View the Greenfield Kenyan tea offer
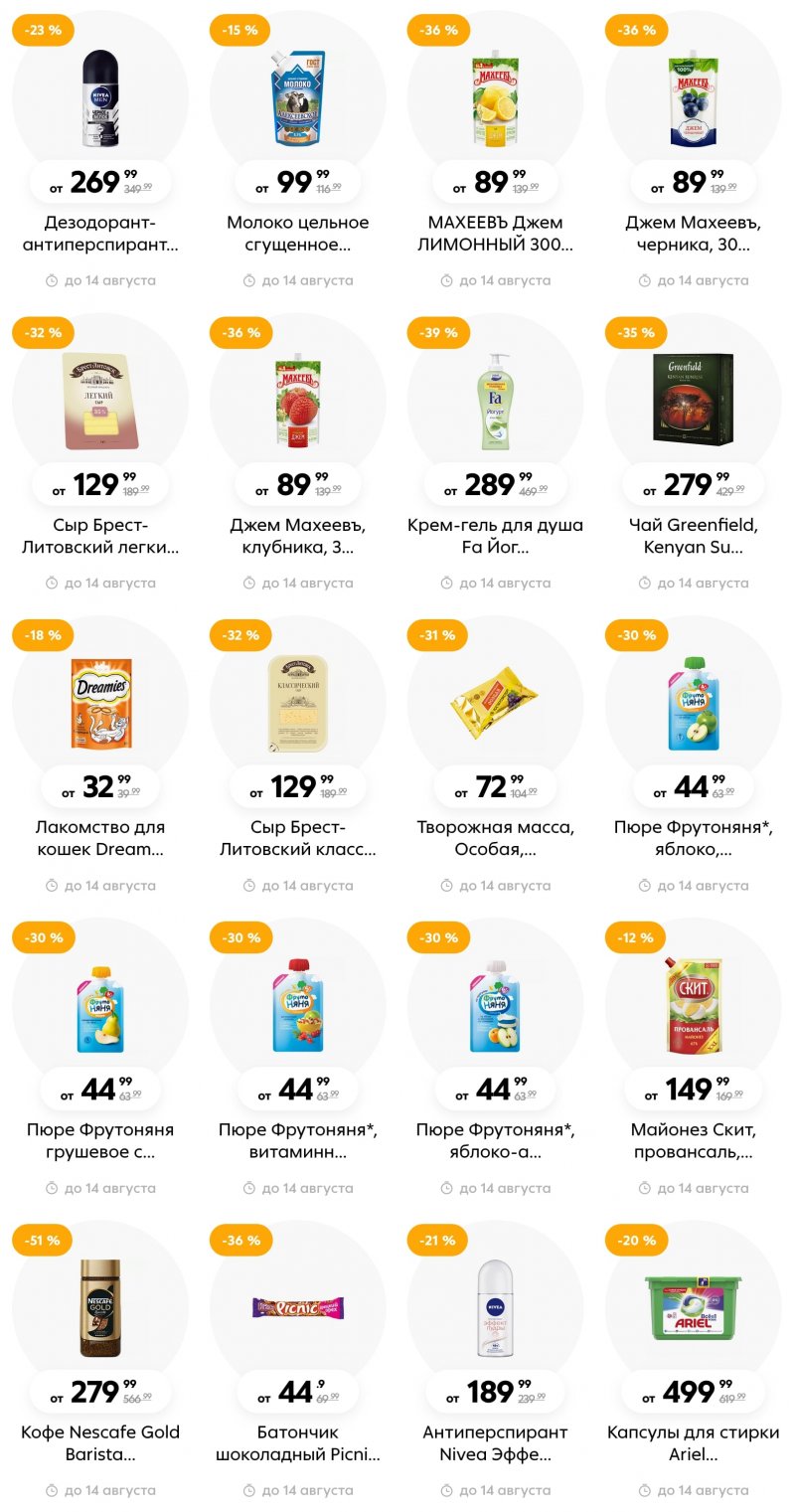 coord(693,400)
